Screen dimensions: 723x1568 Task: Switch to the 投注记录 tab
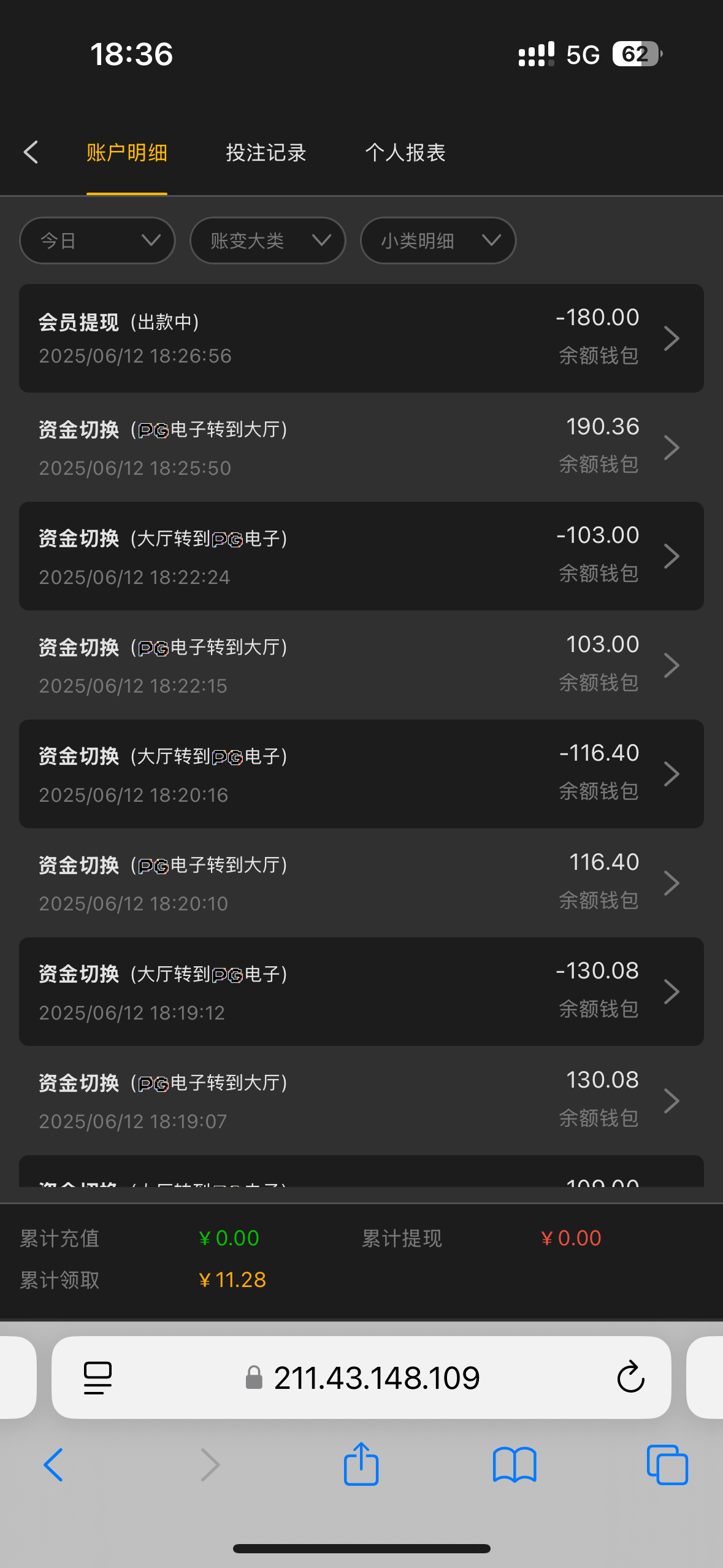pos(266,152)
